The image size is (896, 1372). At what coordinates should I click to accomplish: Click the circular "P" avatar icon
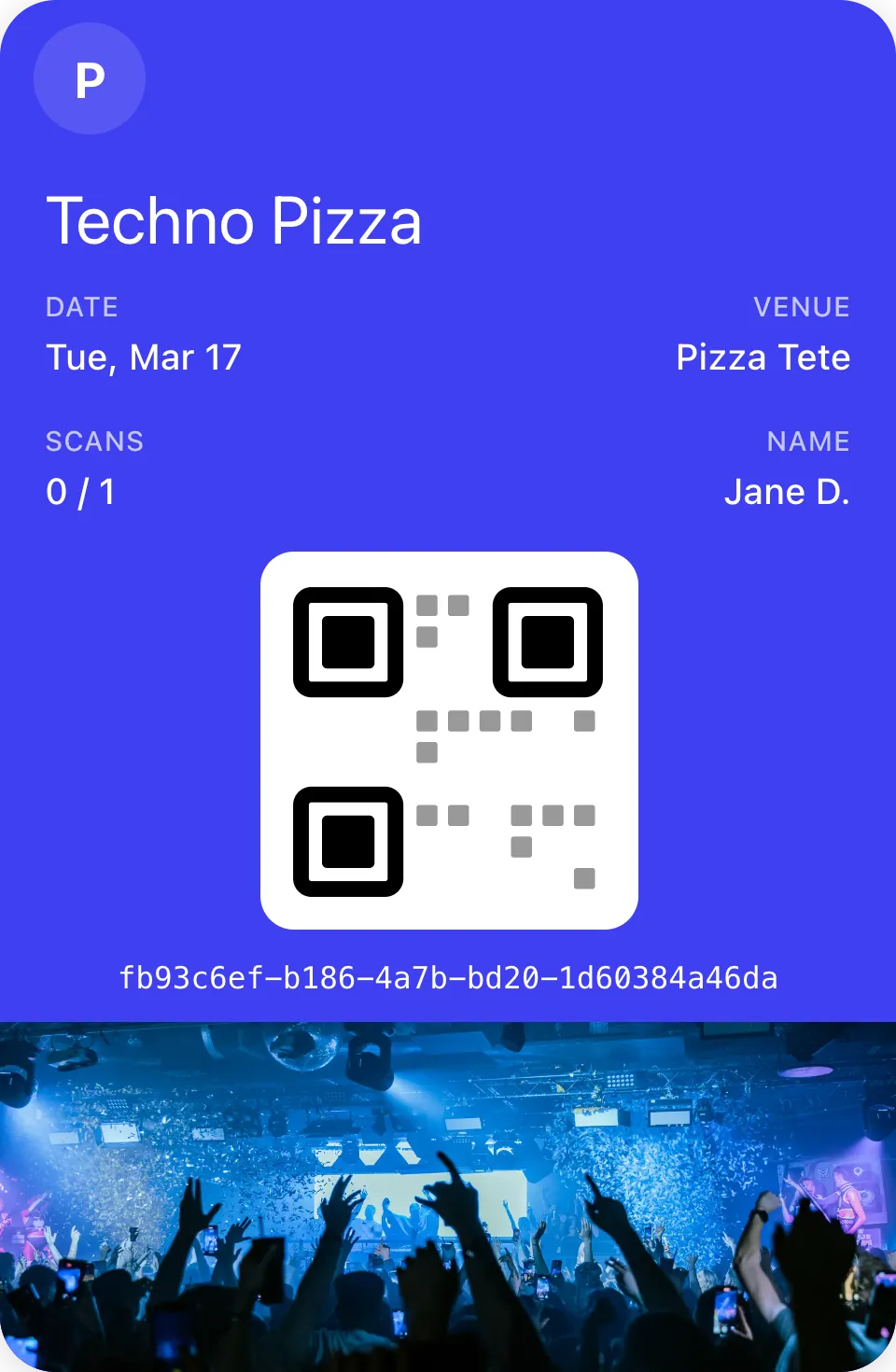click(x=89, y=79)
